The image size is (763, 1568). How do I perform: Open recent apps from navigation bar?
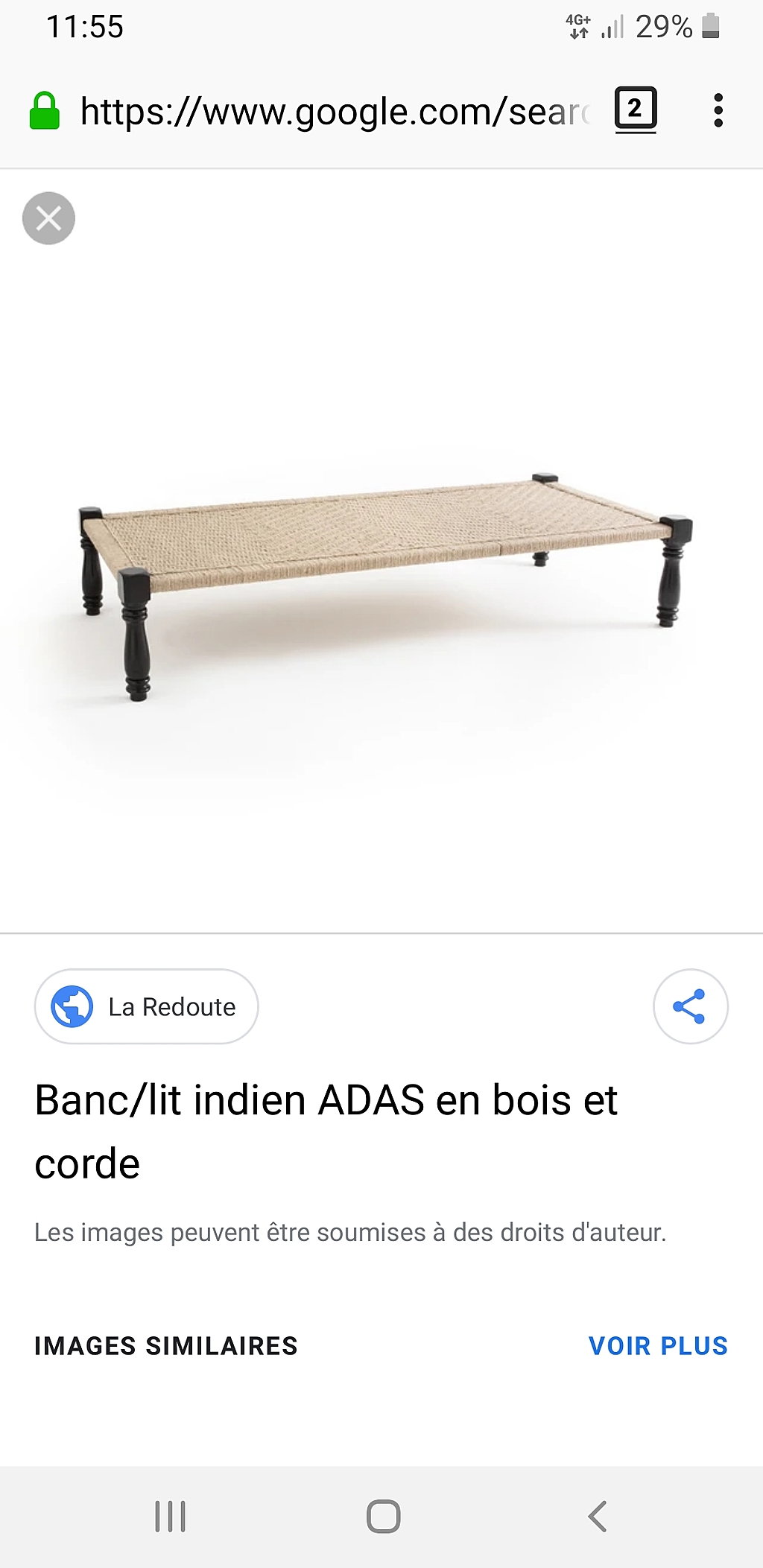coord(170,1517)
